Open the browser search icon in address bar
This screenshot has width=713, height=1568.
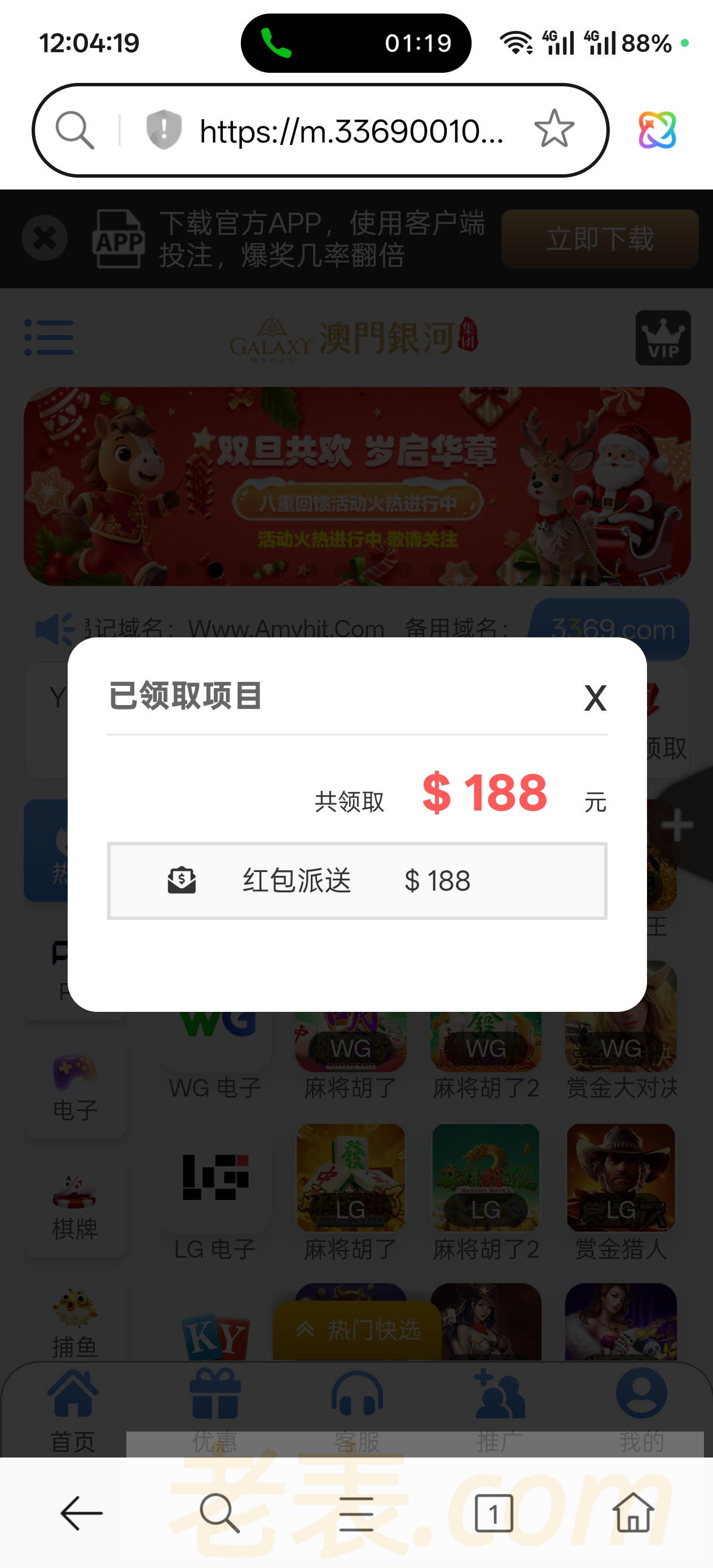[x=75, y=130]
